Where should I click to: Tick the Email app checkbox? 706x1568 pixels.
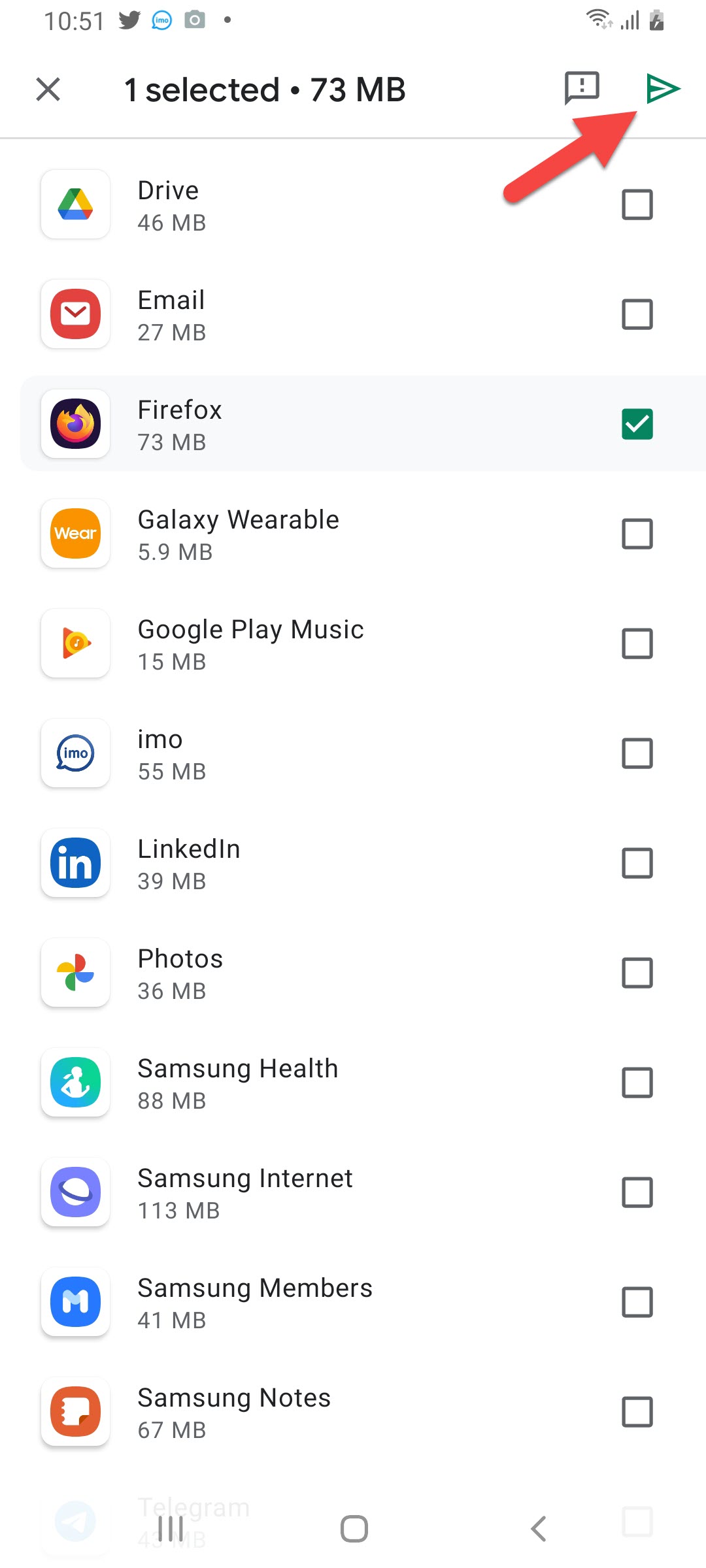(637, 314)
